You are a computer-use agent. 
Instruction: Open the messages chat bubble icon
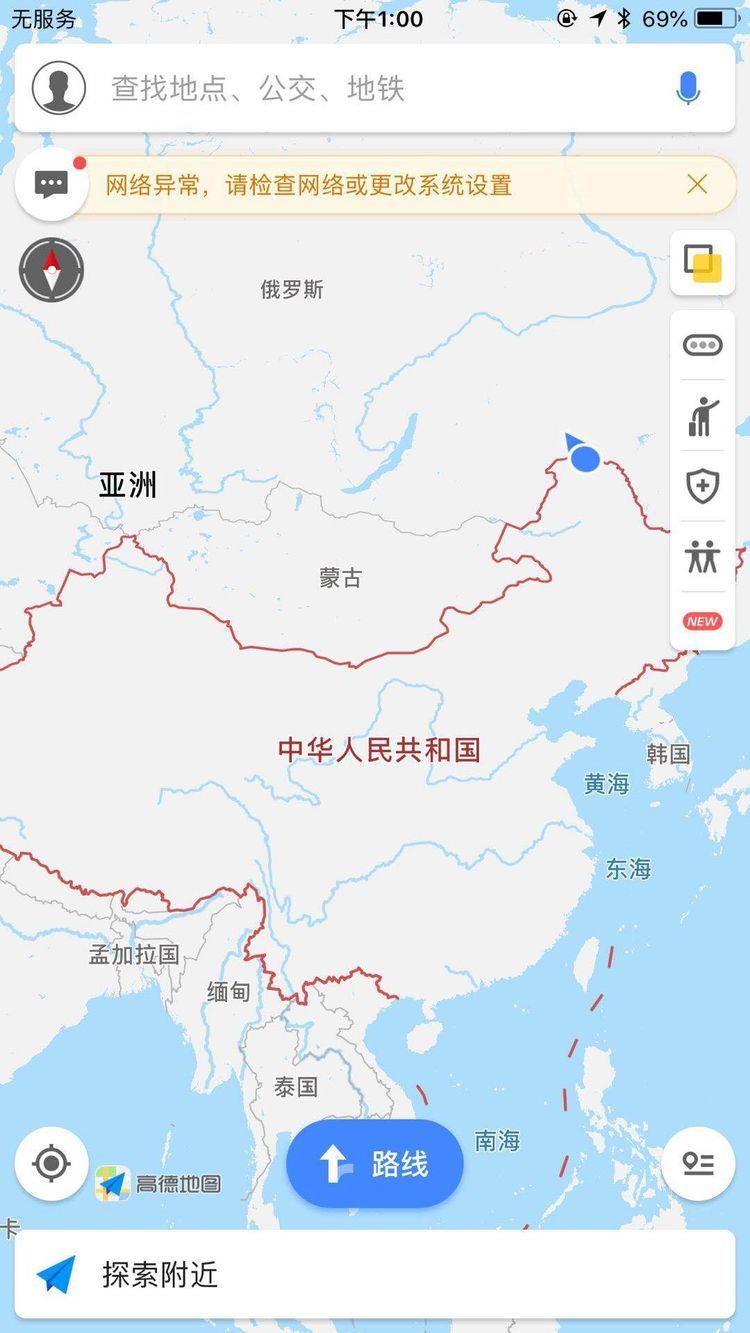tap(51, 184)
